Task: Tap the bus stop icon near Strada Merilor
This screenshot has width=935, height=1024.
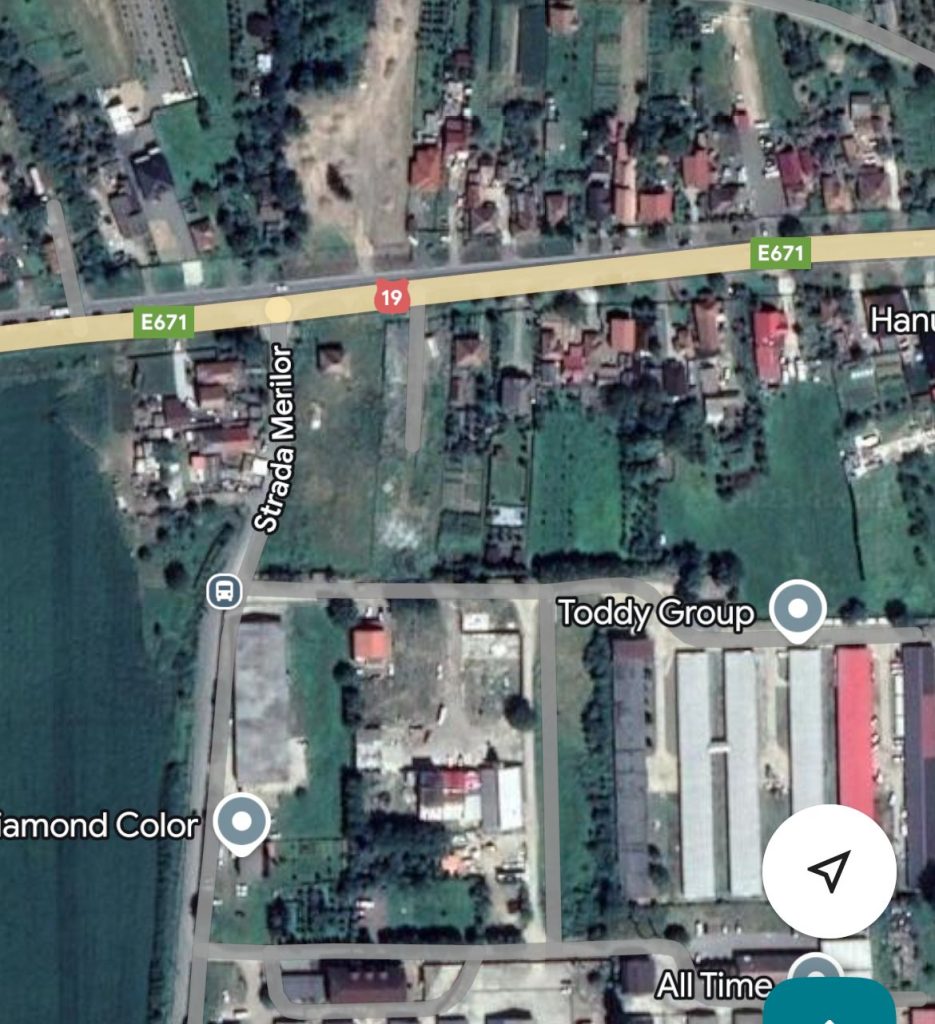Action: pos(225,591)
